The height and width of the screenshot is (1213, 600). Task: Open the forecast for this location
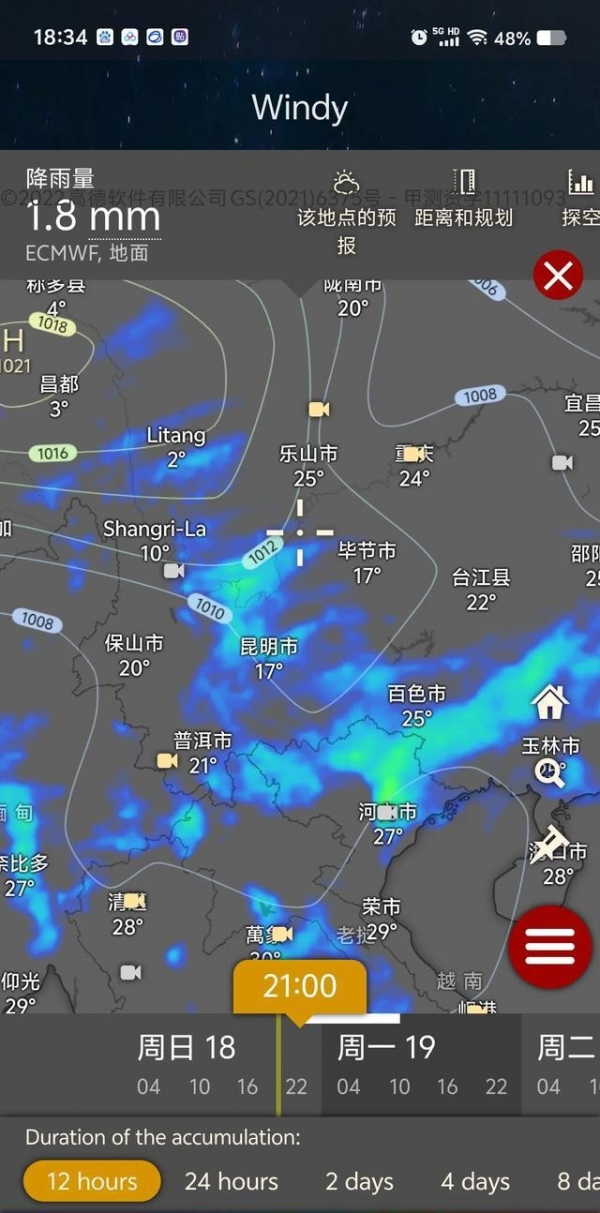point(346,211)
